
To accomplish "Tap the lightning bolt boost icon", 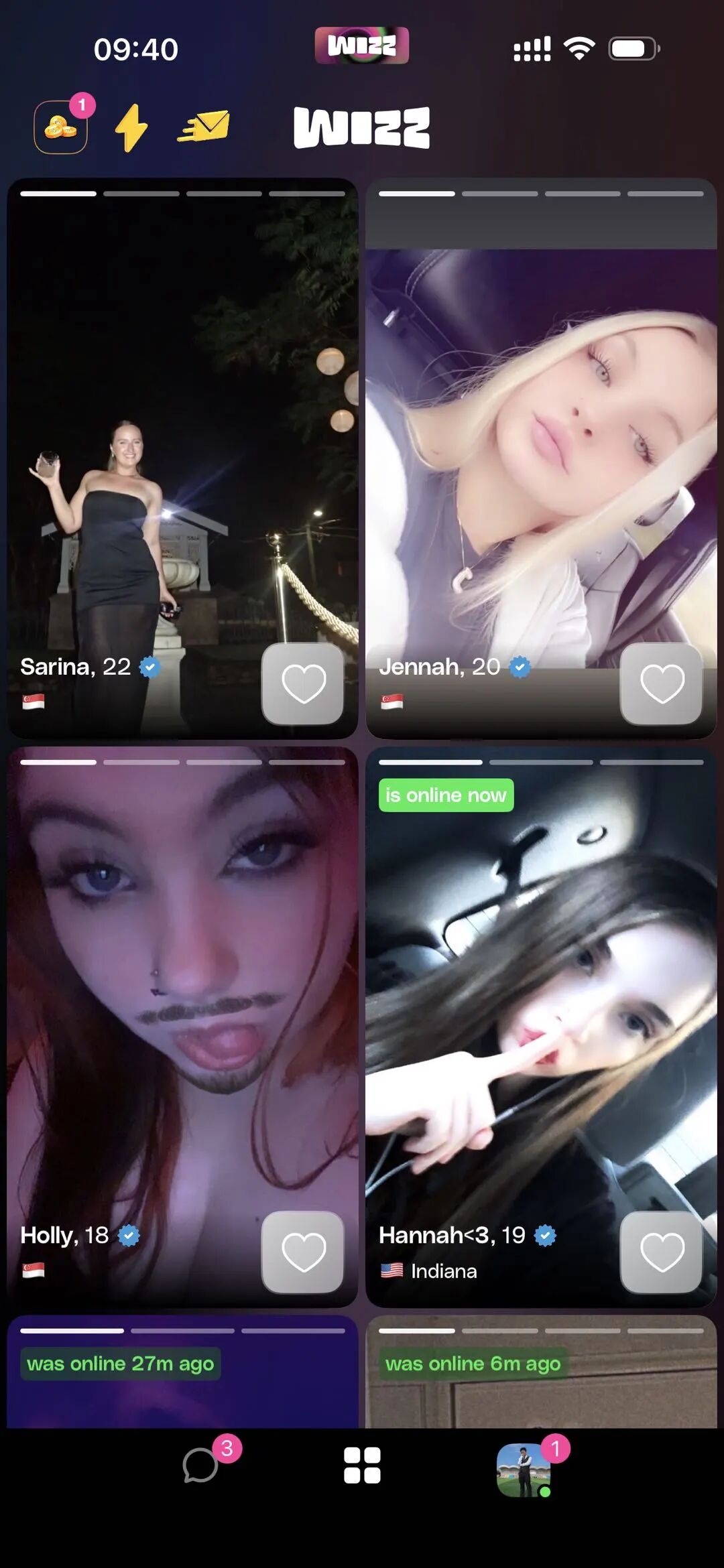I will (x=131, y=127).
